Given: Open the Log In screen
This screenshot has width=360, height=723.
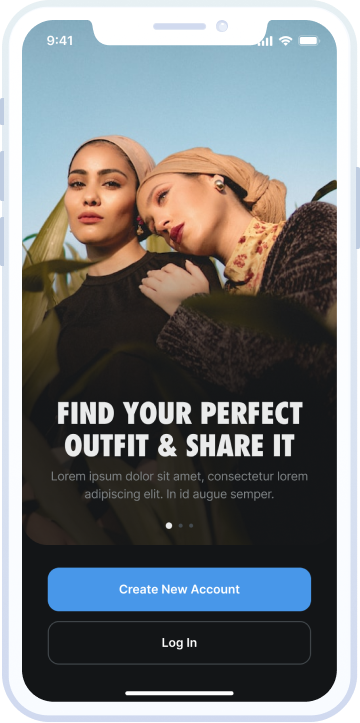Looking at the screenshot, I should [179, 642].
